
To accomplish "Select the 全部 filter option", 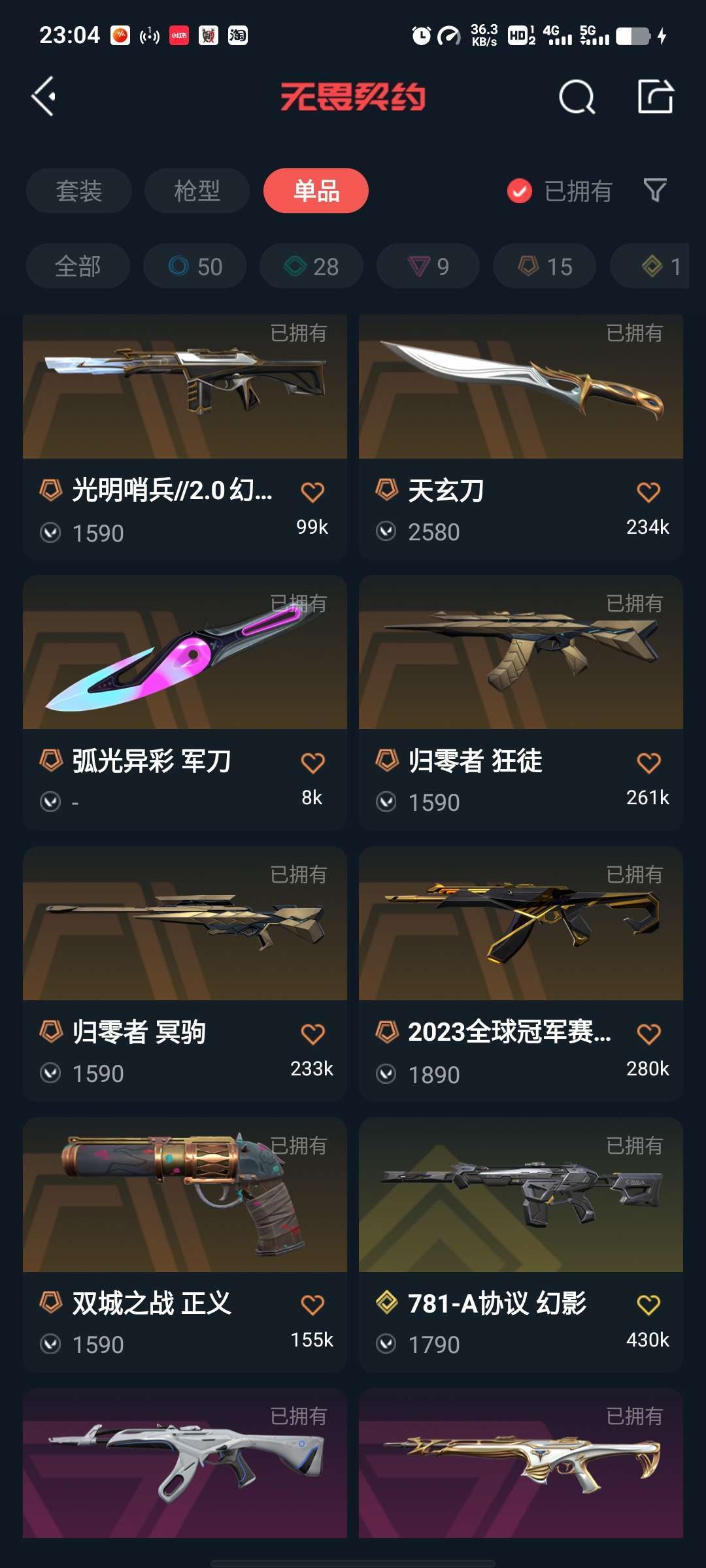I will pos(78,266).
